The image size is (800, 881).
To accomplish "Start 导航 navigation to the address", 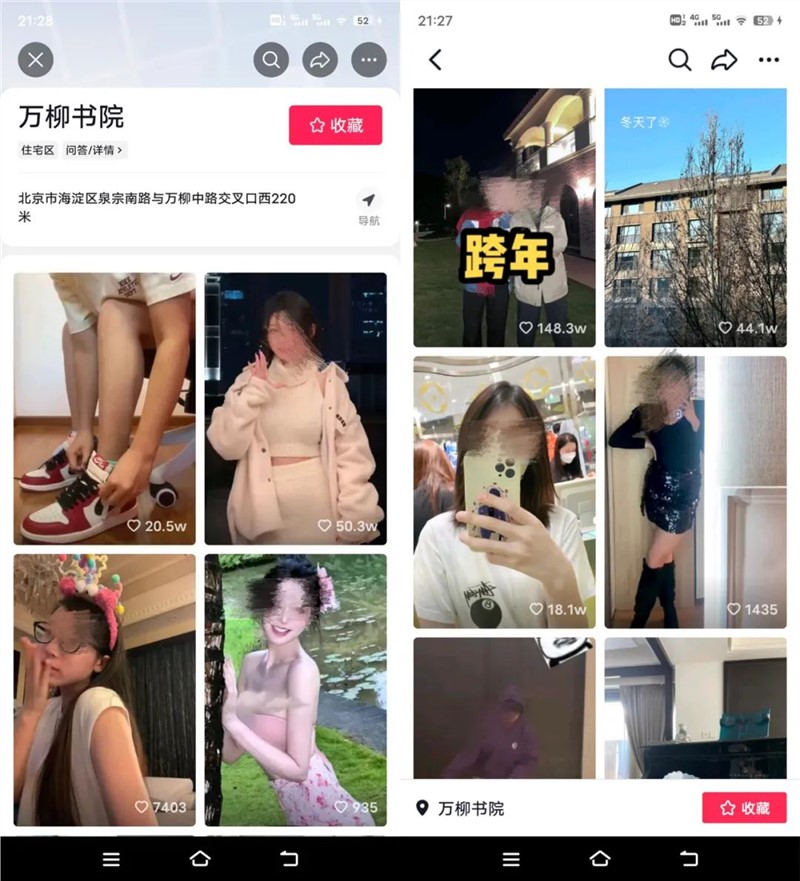I will (x=369, y=207).
